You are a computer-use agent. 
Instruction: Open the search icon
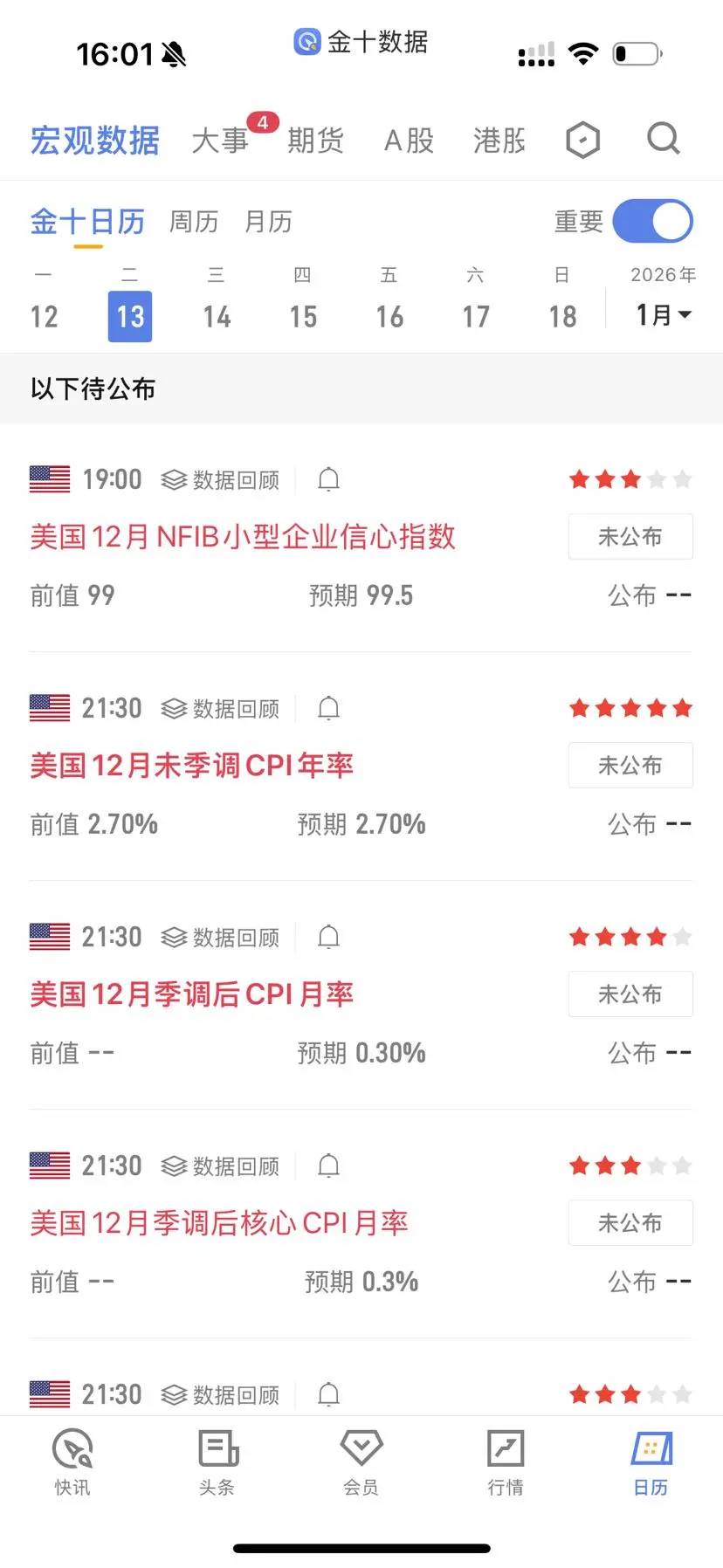point(663,139)
